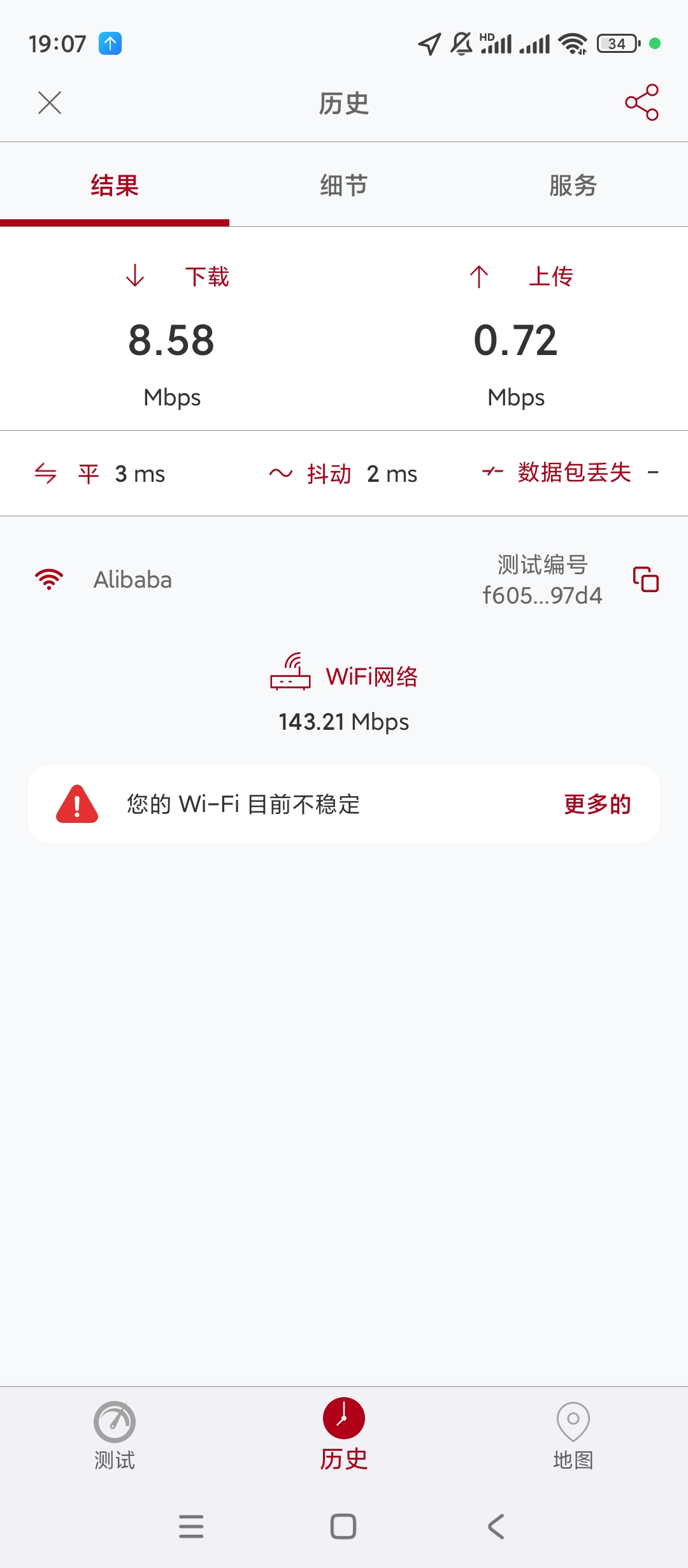Screen dimensions: 688x1568
Task: Tap 更多的 on the Wi-Fi unstable warning
Action: click(597, 804)
